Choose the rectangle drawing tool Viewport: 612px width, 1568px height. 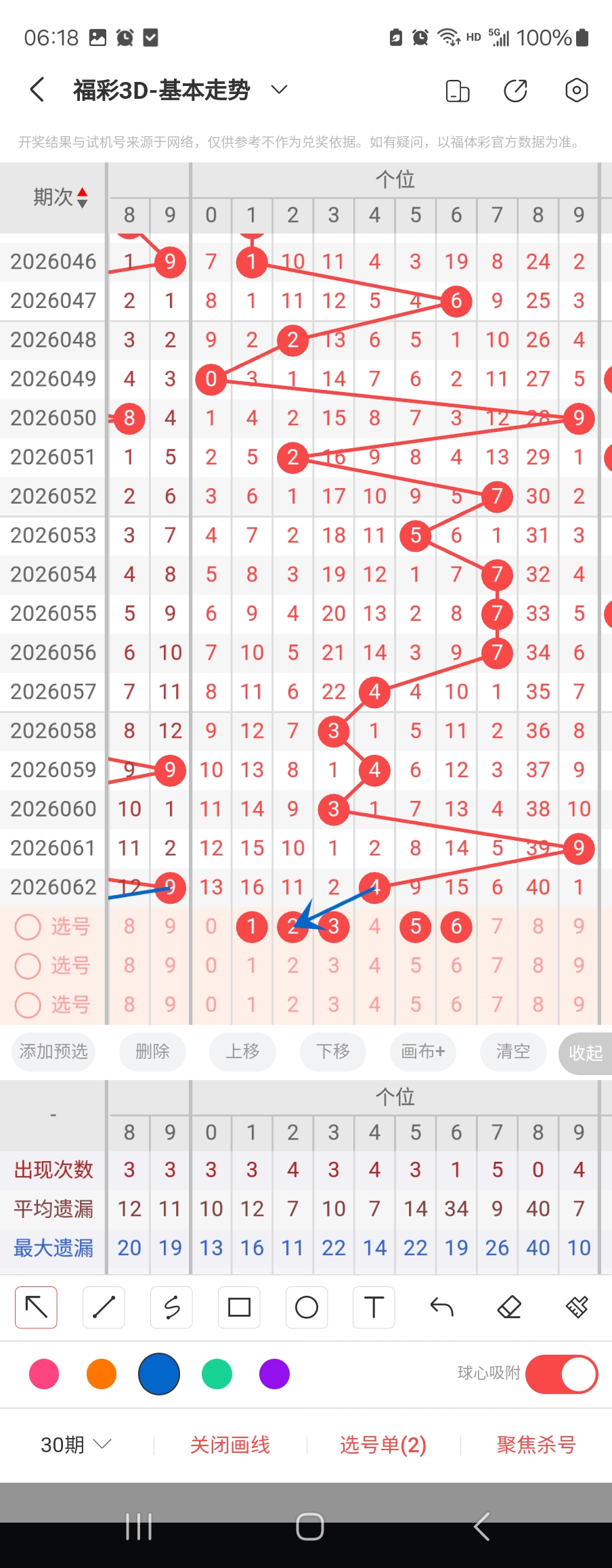click(x=239, y=1307)
